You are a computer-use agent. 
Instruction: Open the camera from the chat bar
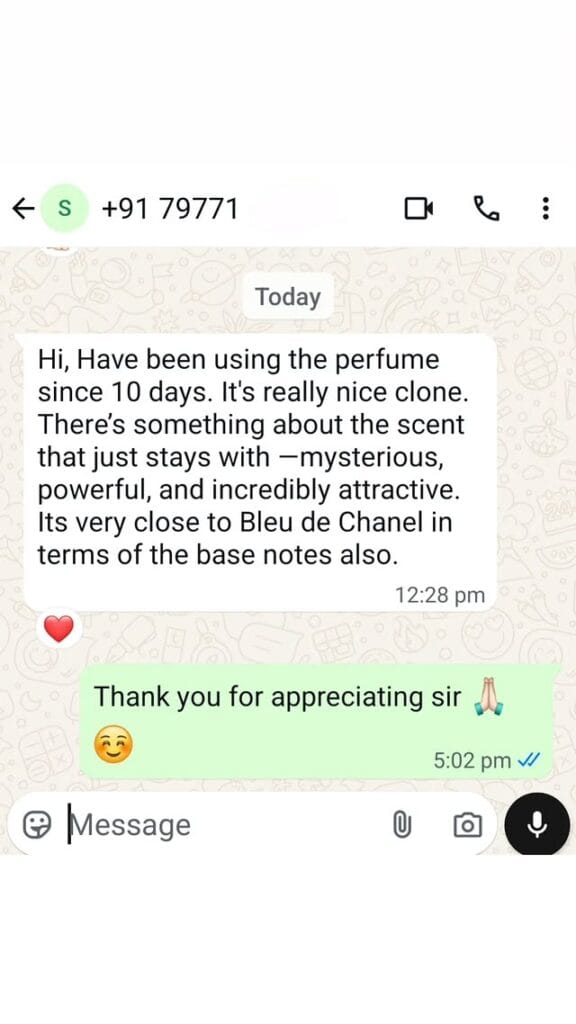pyautogui.click(x=467, y=825)
